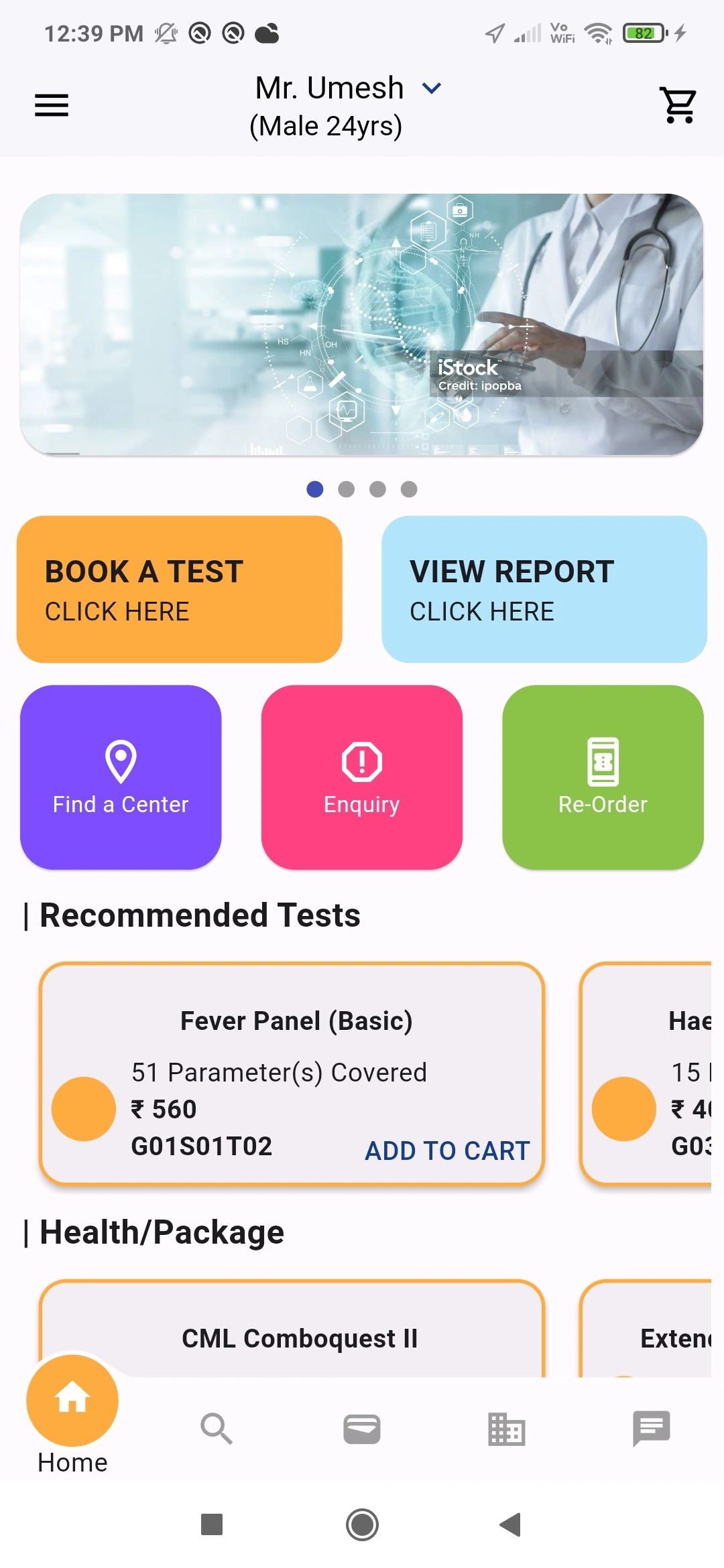Add Fever Panel (Basic) to cart
724x1568 pixels.
click(x=447, y=1151)
